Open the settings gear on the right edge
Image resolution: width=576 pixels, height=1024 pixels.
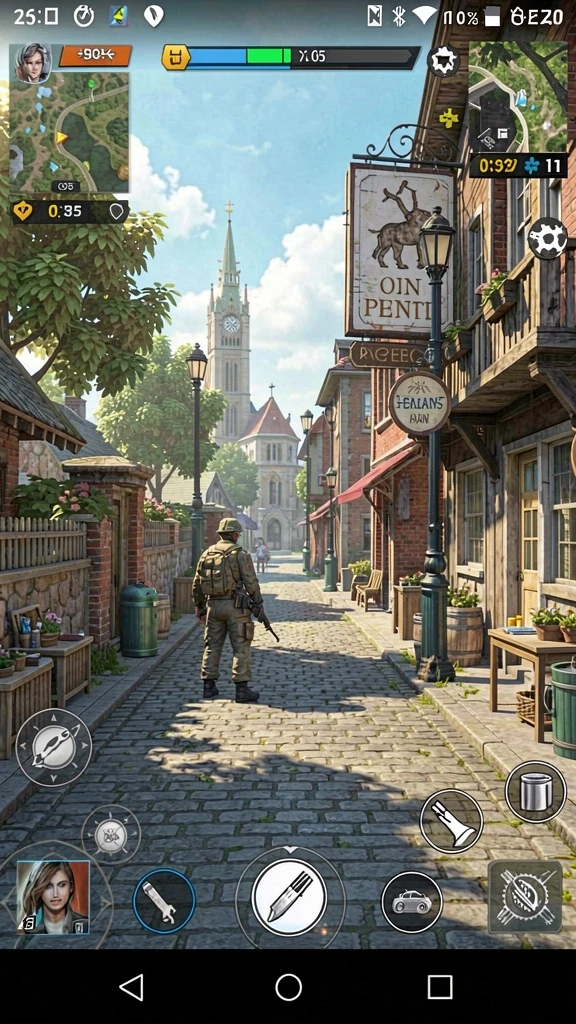coord(547,238)
